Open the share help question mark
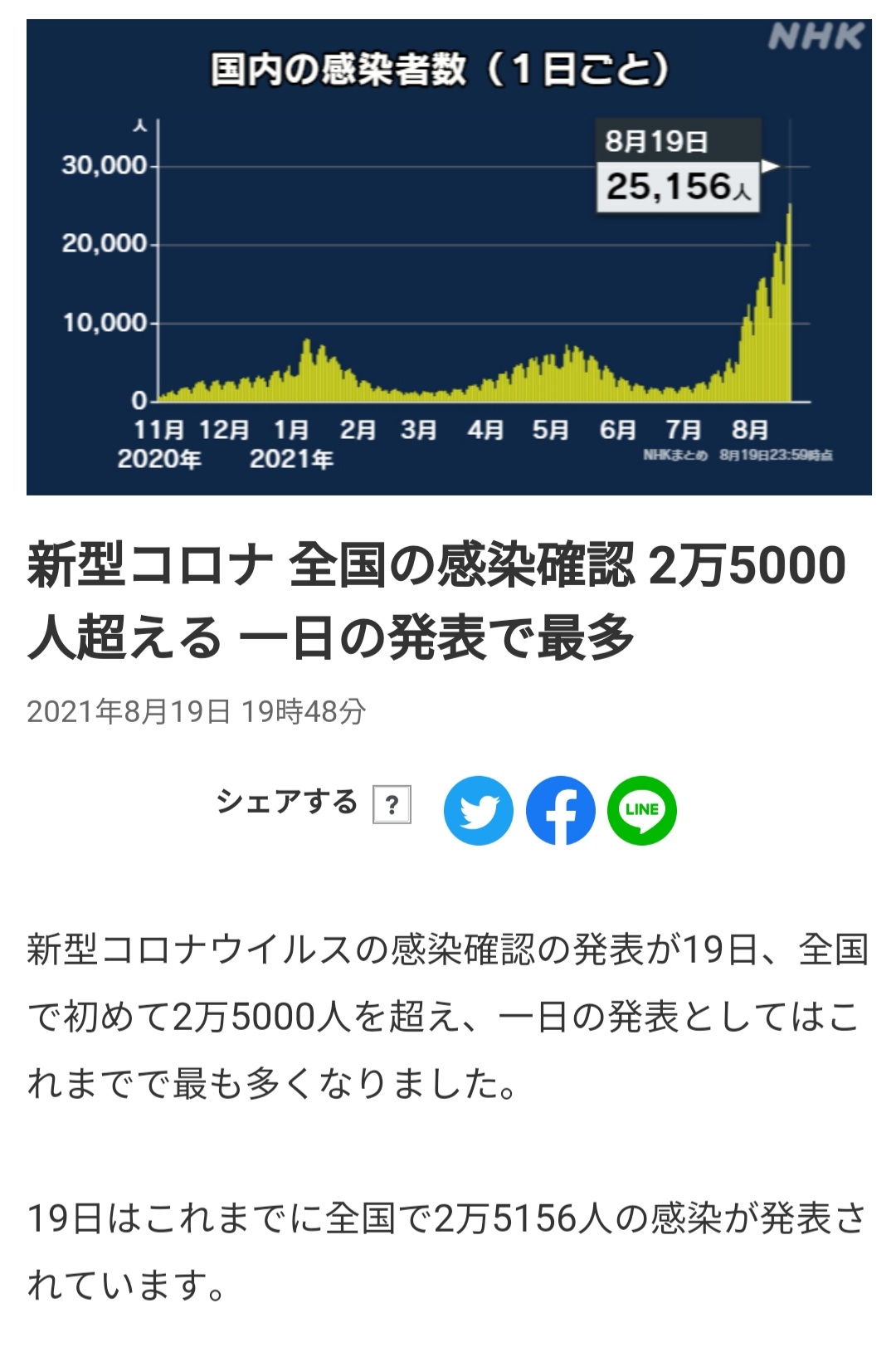Screen dimensions: 896x1357 pyautogui.click(x=392, y=804)
